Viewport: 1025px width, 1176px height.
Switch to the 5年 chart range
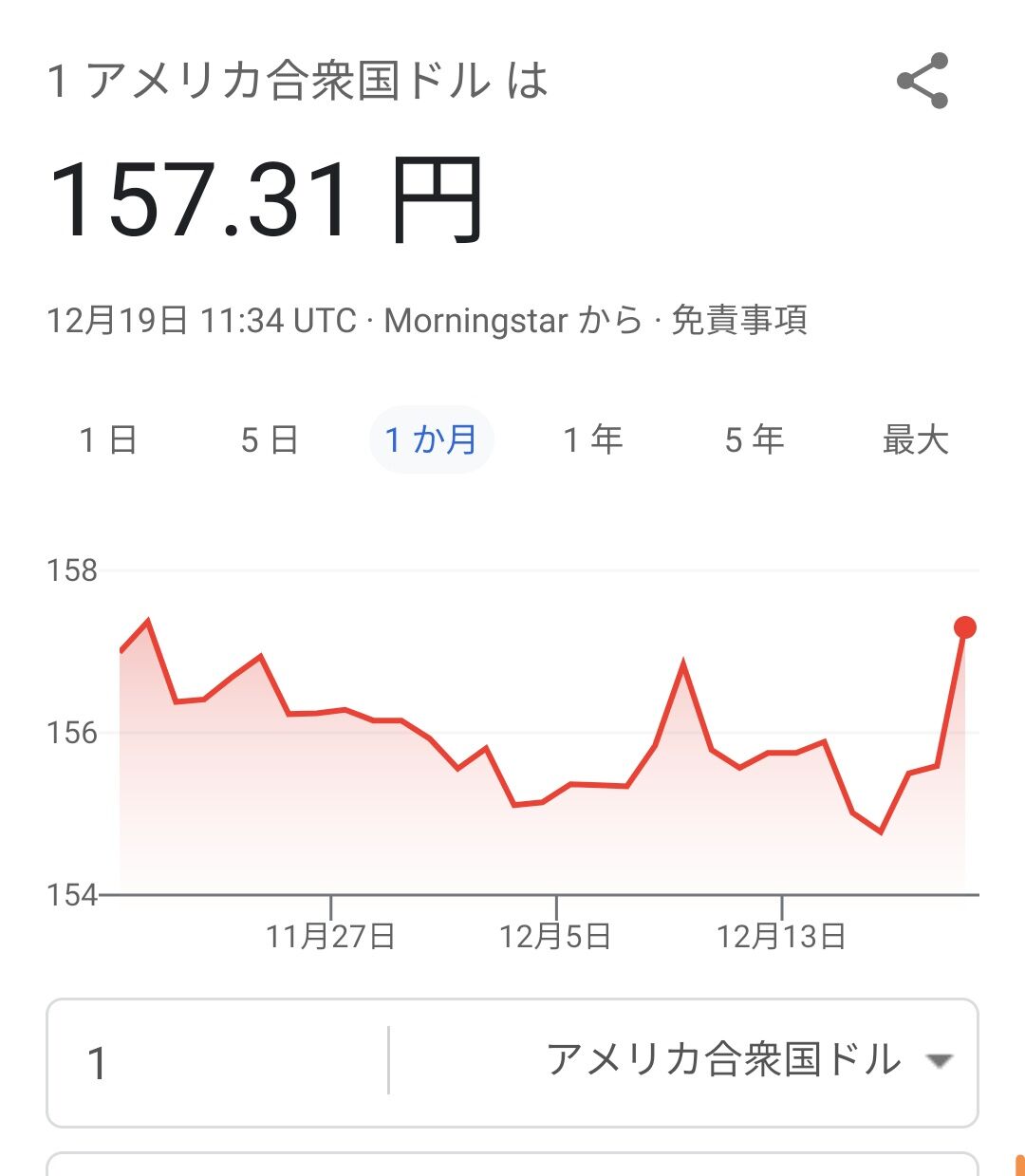pyautogui.click(x=755, y=440)
